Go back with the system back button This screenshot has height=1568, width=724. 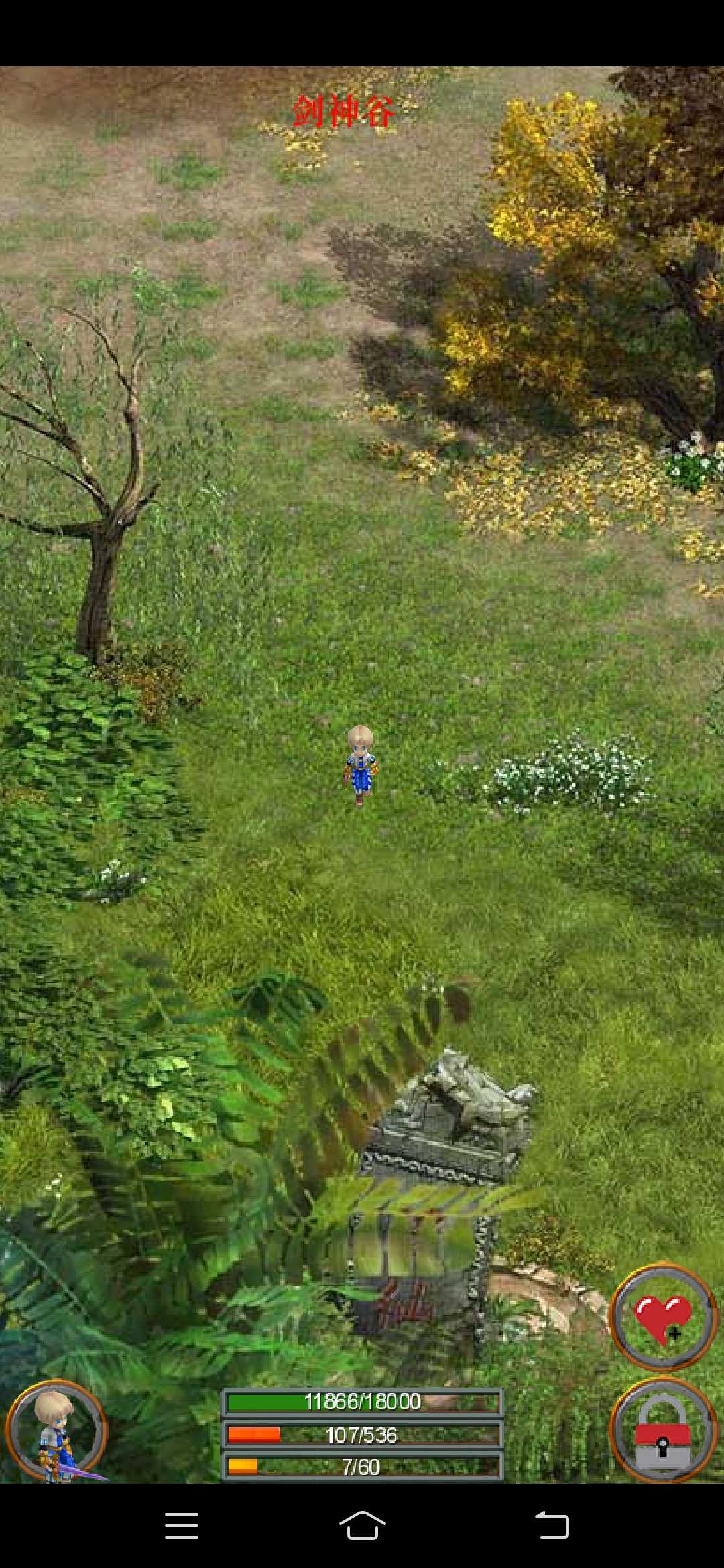(x=552, y=1526)
